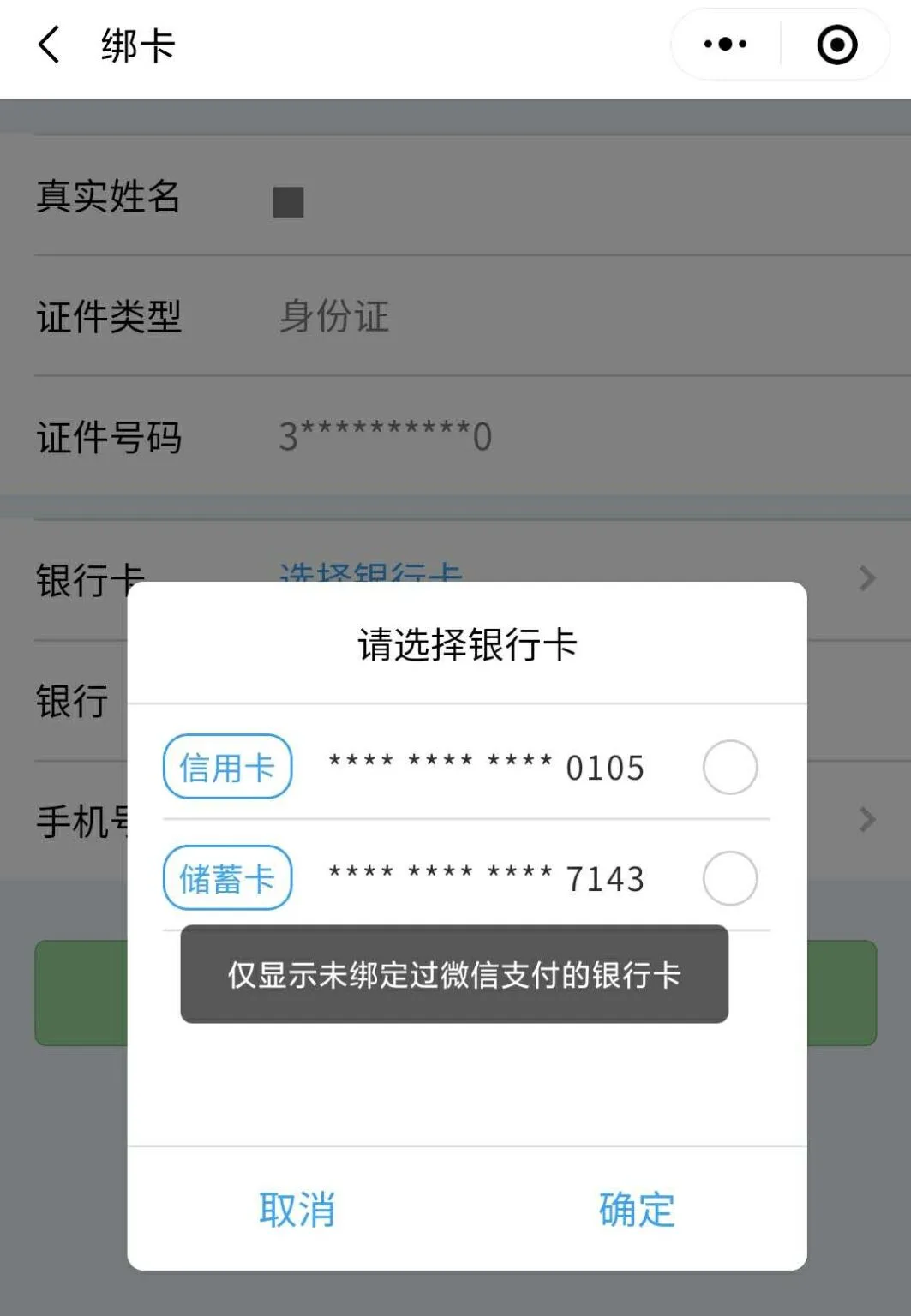Click the 取消 button
The width and height of the screenshot is (911, 1316).
[296, 1210]
